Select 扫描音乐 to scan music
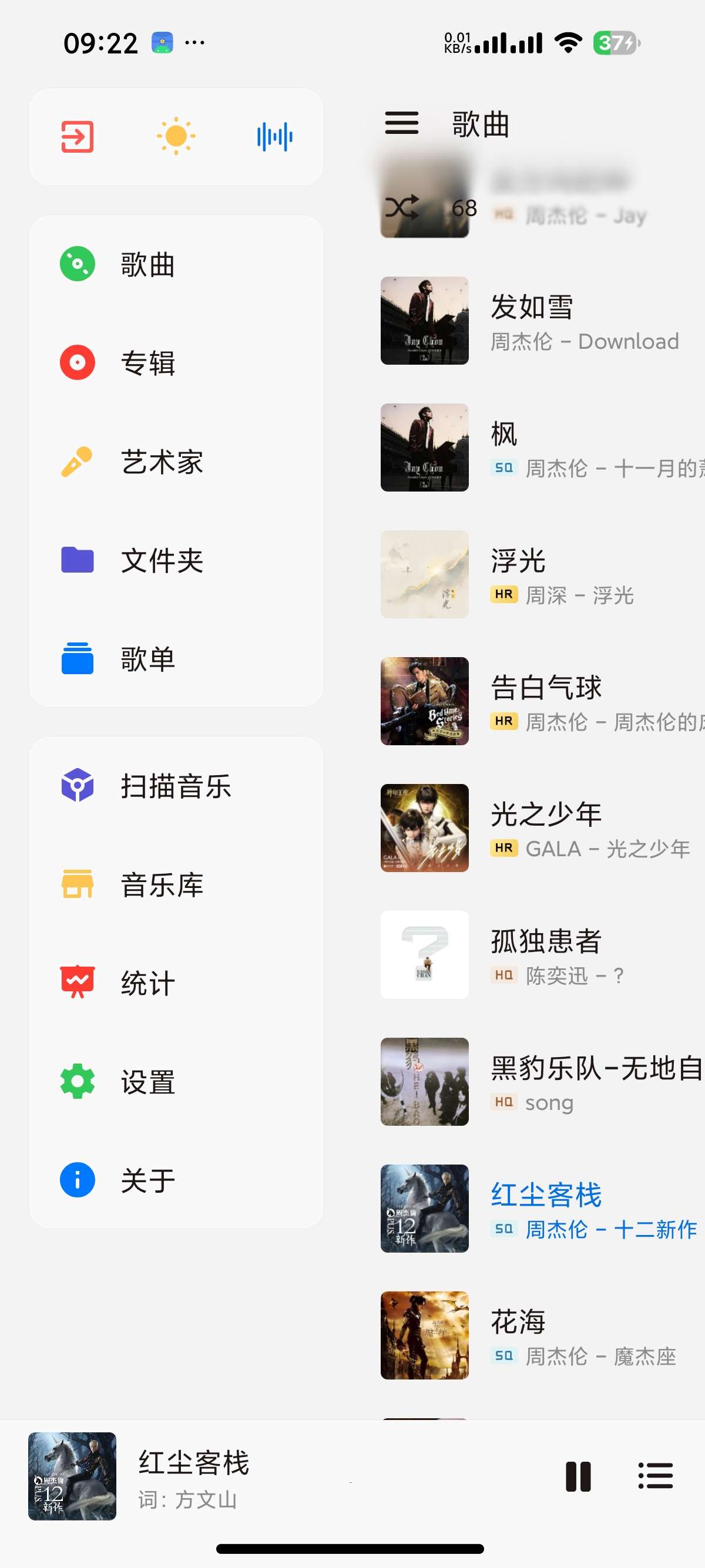 pos(176,786)
